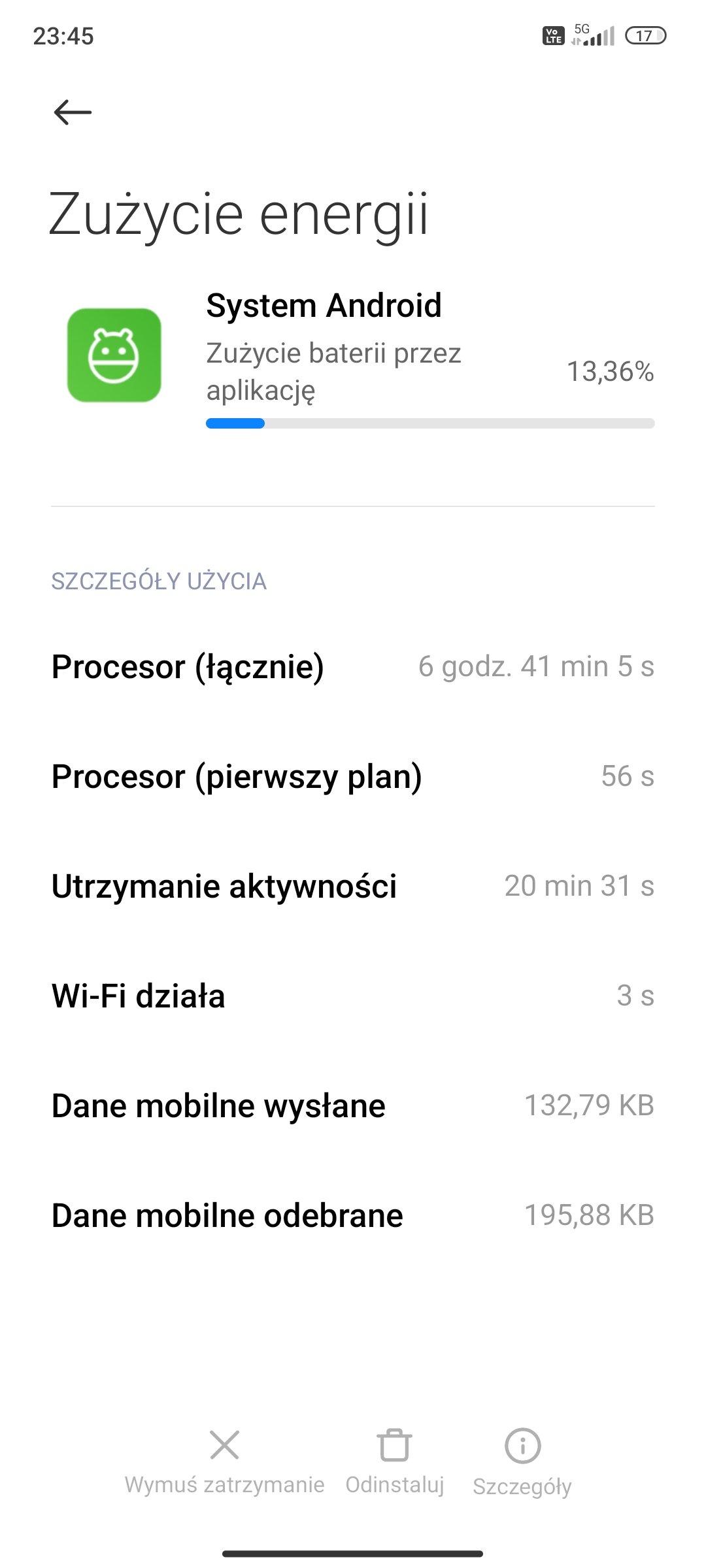Tap Wymuś zatrzymanie to force stop
706x1568 pixels.
click(224, 1463)
